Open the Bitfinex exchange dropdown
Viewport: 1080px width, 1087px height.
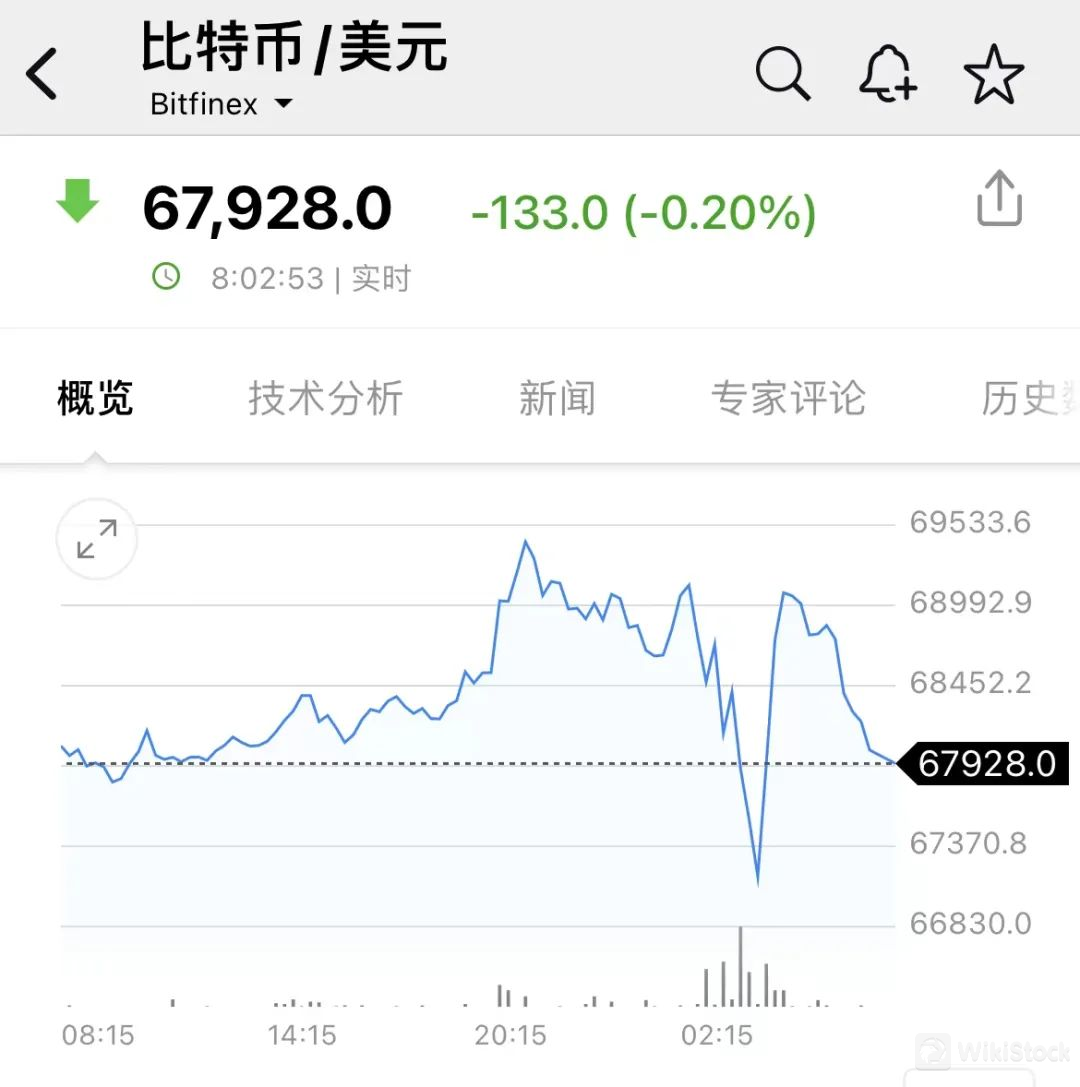click(x=221, y=104)
